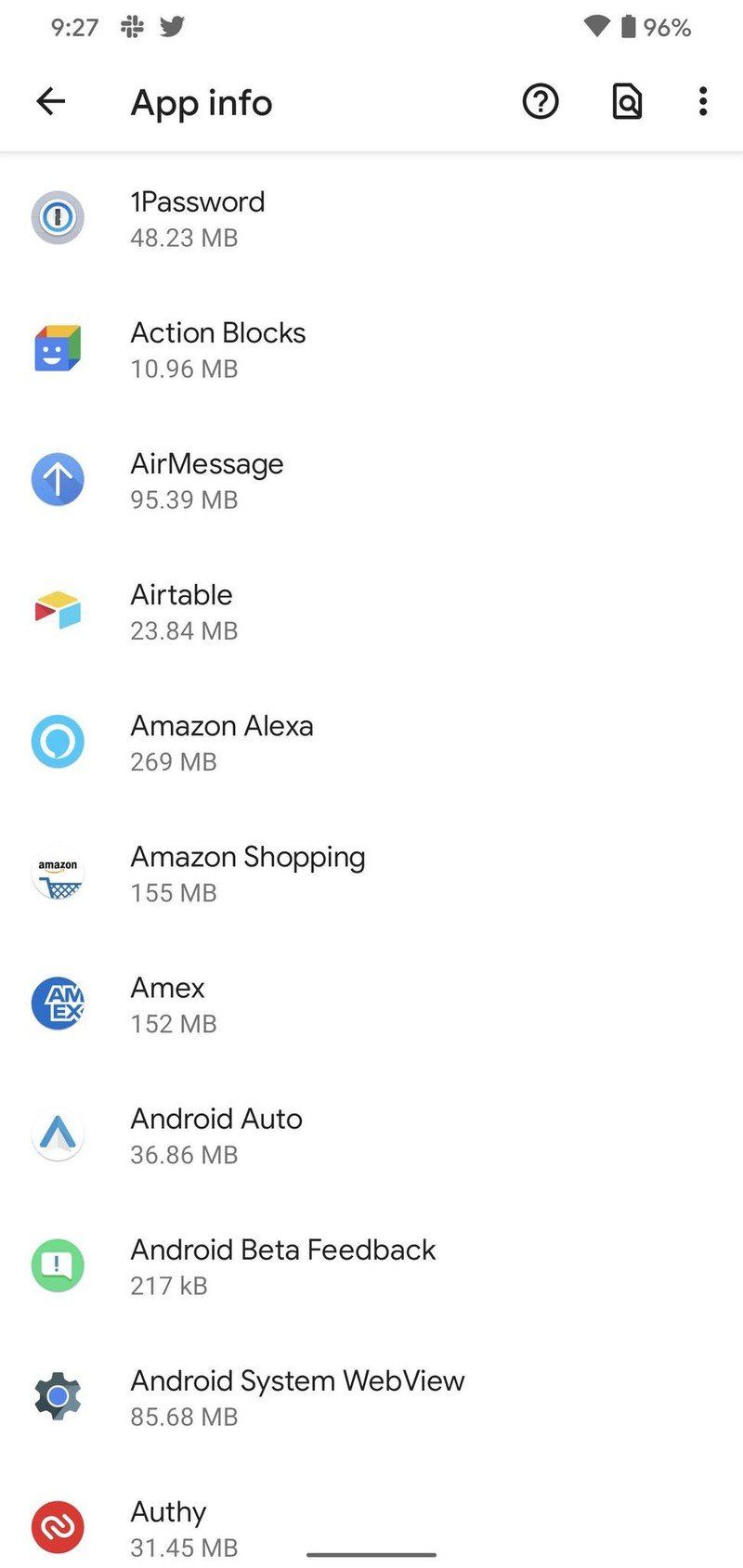The height and width of the screenshot is (1568, 743).
Task: Click the Authy red app icon
Action: pyautogui.click(x=58, y=1527)
